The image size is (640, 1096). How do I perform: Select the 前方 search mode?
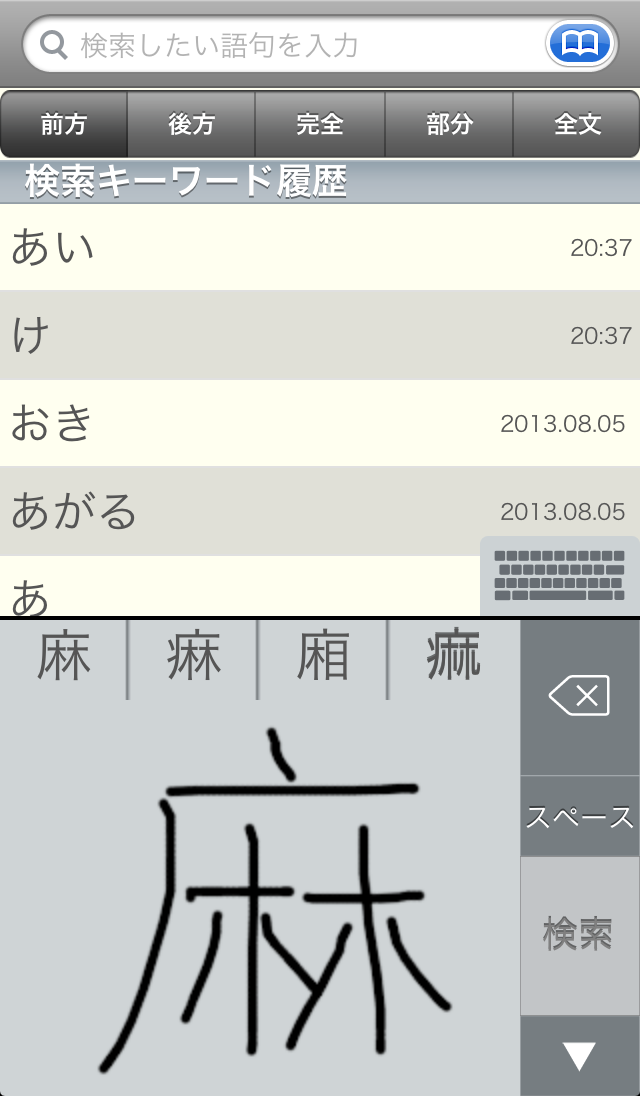[x=64, y=125]
